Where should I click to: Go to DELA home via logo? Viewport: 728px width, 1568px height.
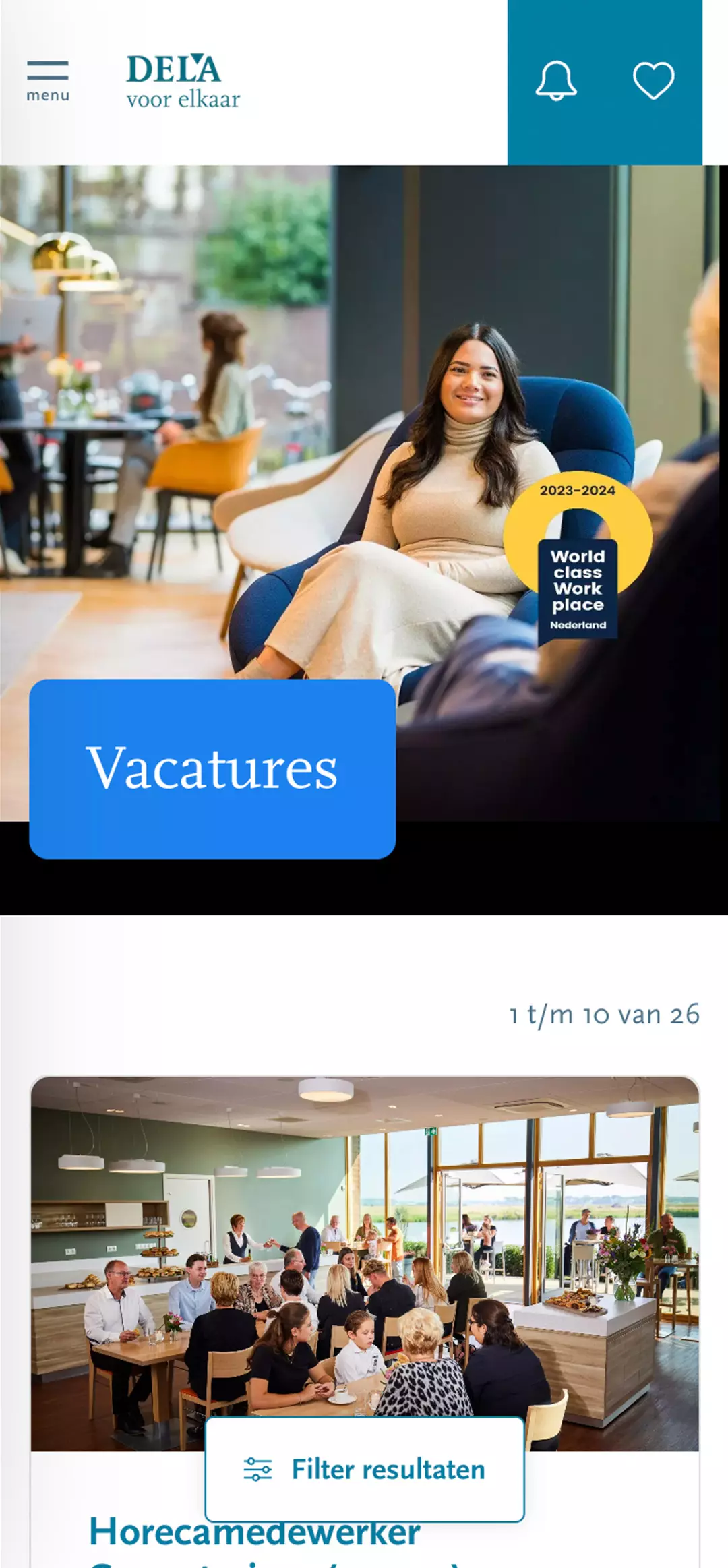(183, 81)
